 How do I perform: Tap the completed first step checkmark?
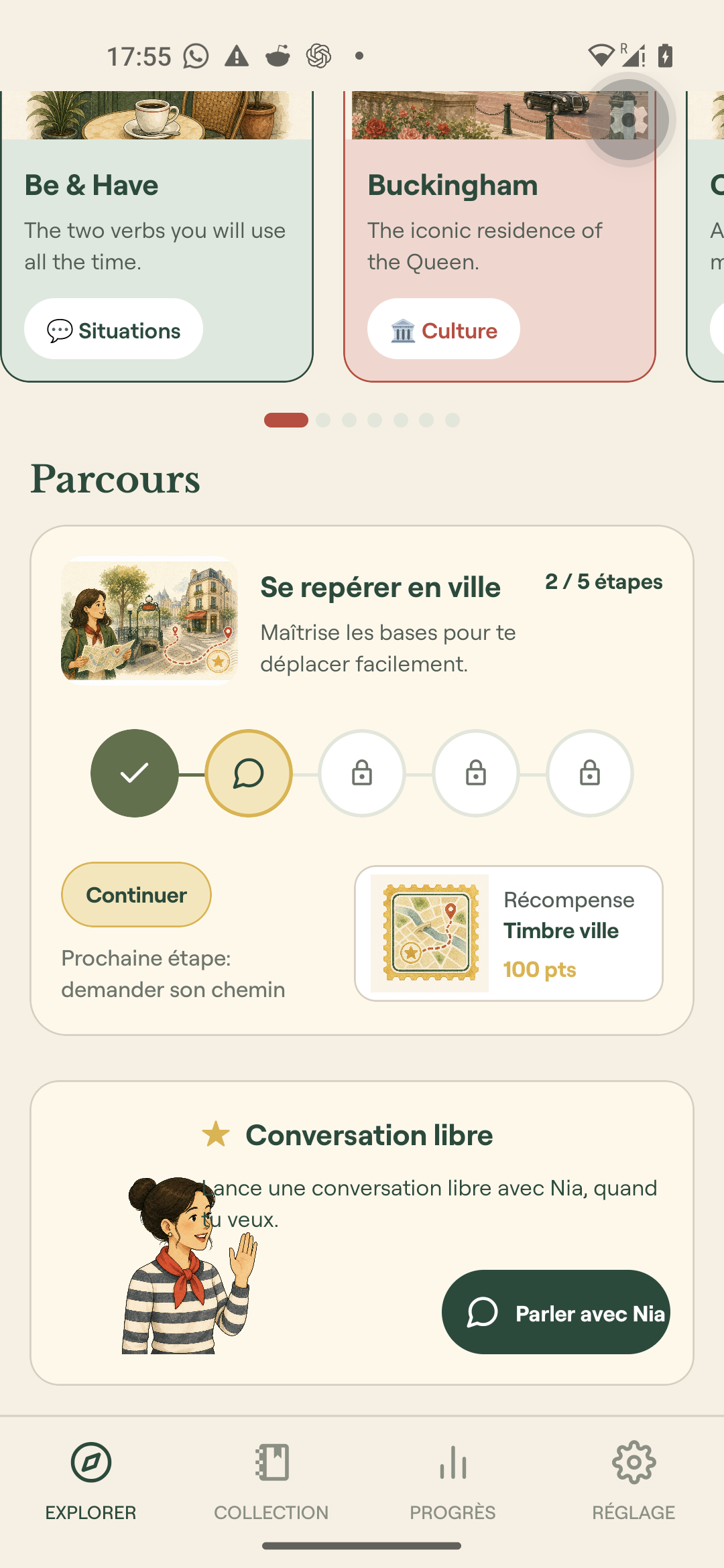pos(135,773)
